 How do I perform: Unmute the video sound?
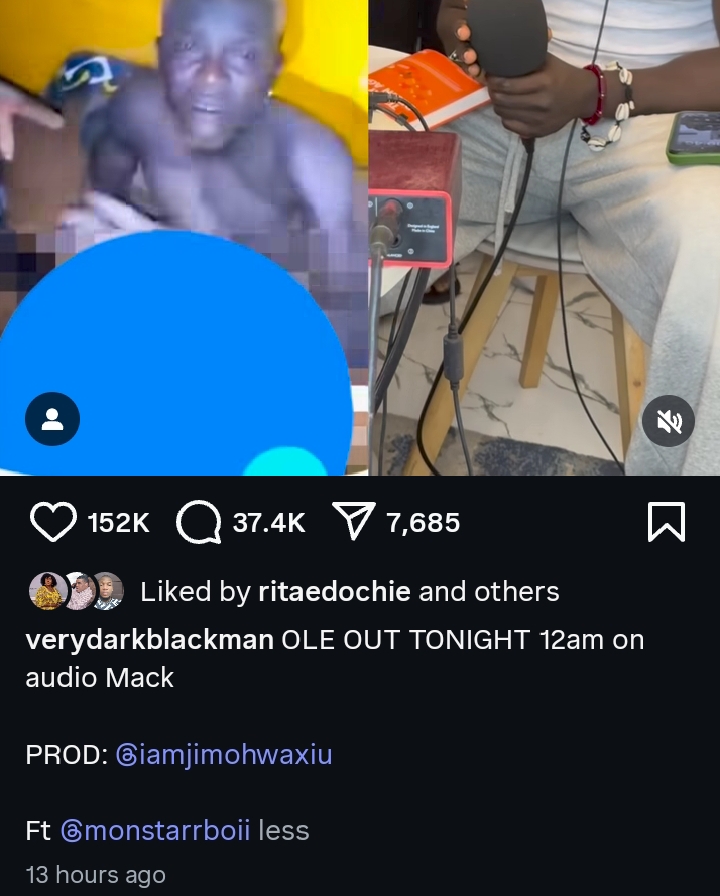[x=669, y=423]
